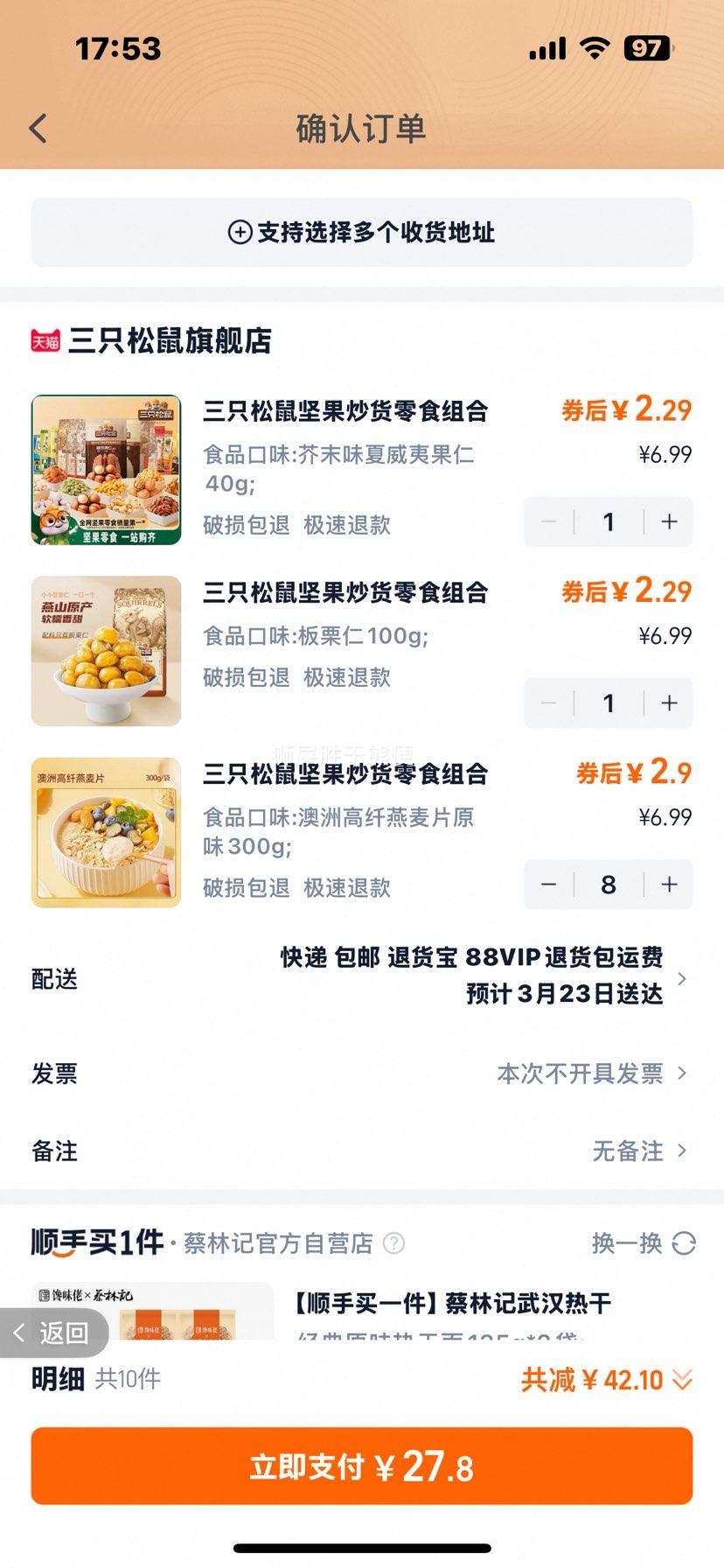This screenshot has width=724, height=1568.
Task: Tap 立即支付 to pay ¥27.8
Action: click(362, 1466)
